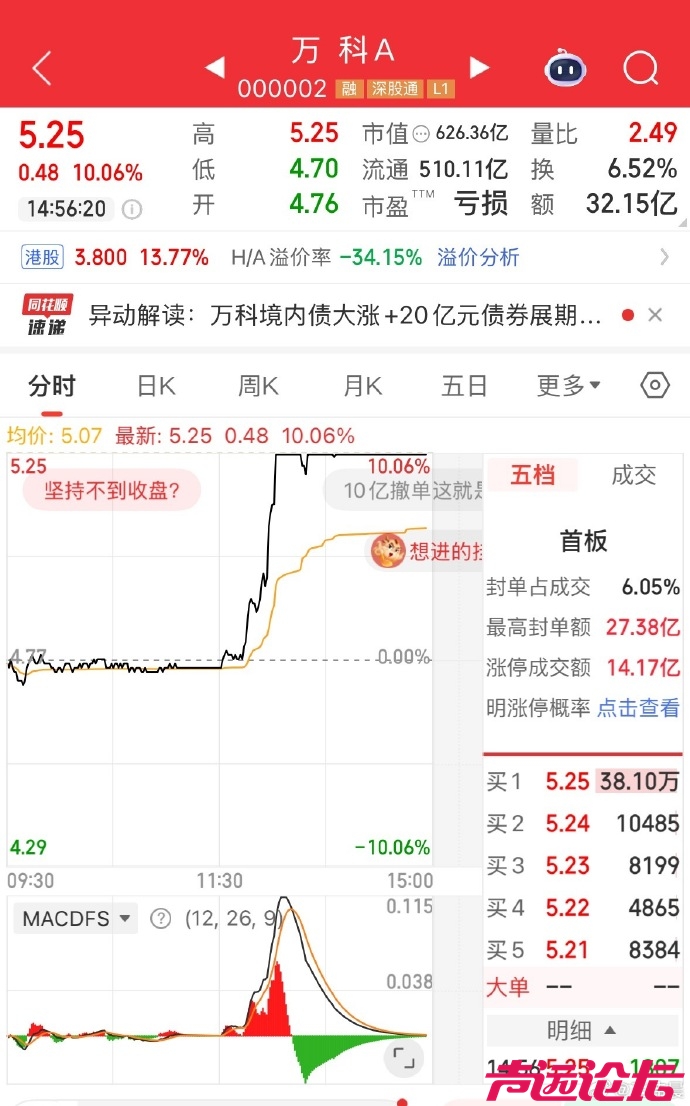Read the 异动解读 news about 万科境内债

[x=345, y=316]
